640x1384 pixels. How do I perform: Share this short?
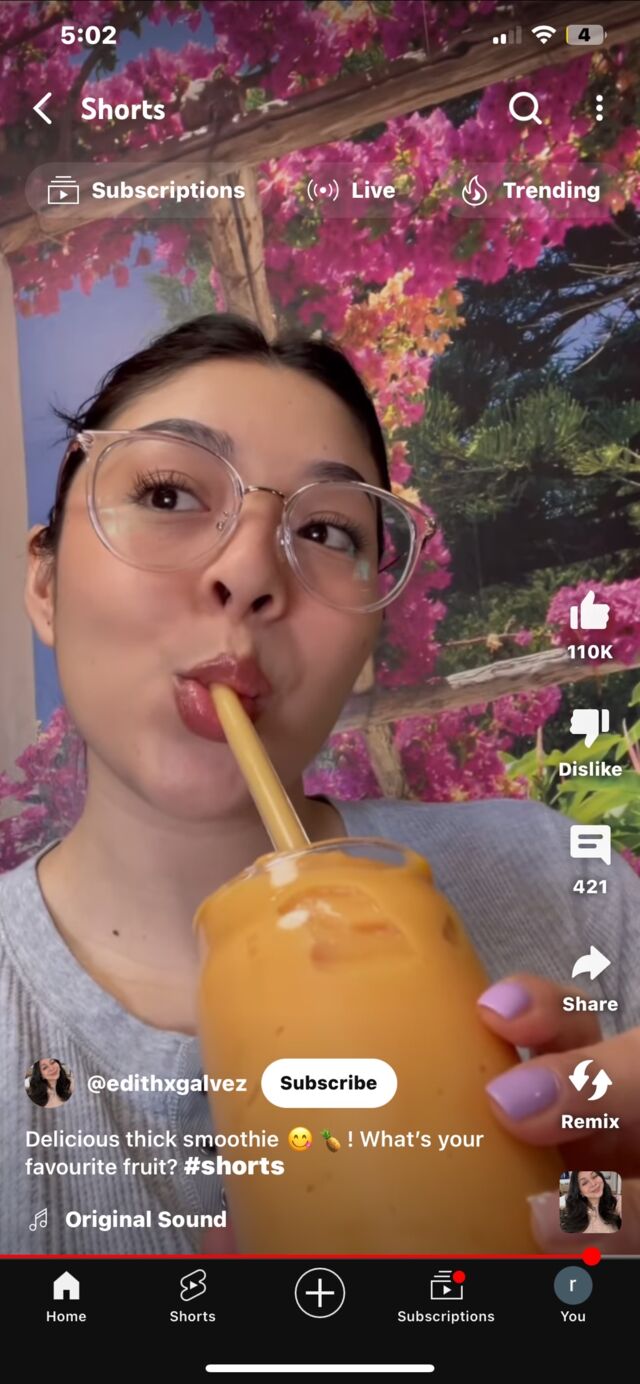coord(590,965)
